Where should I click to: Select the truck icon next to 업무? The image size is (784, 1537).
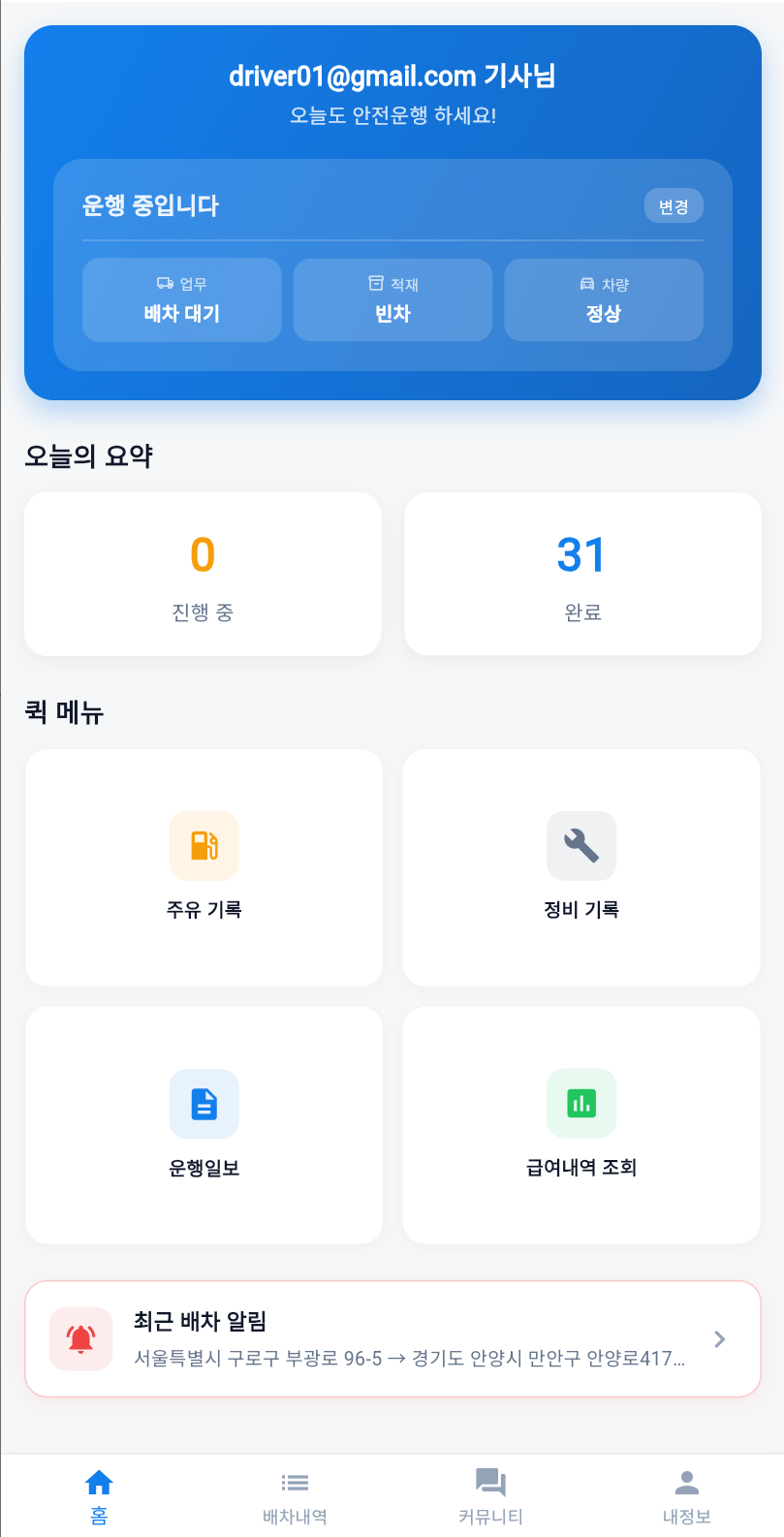163,282
